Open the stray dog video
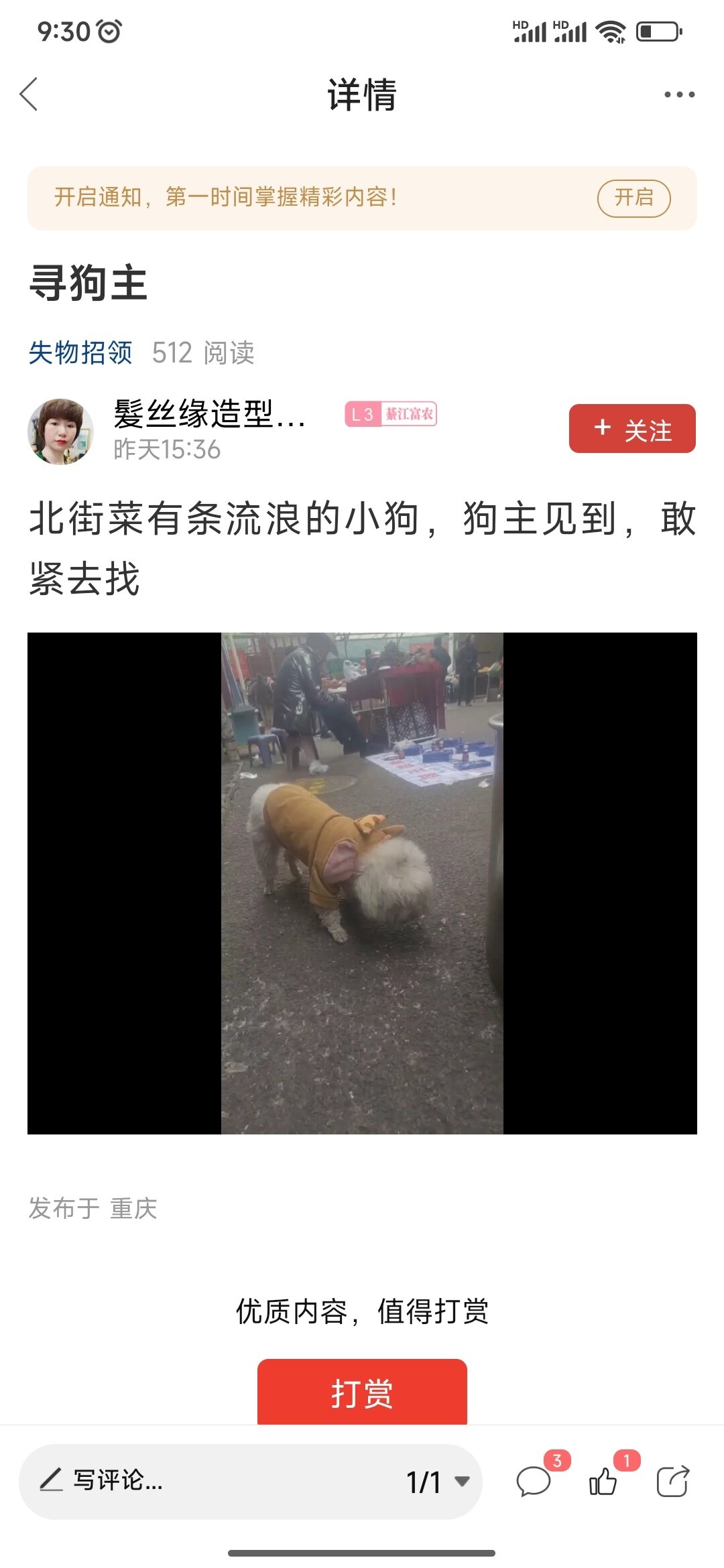 click(362, 883)
